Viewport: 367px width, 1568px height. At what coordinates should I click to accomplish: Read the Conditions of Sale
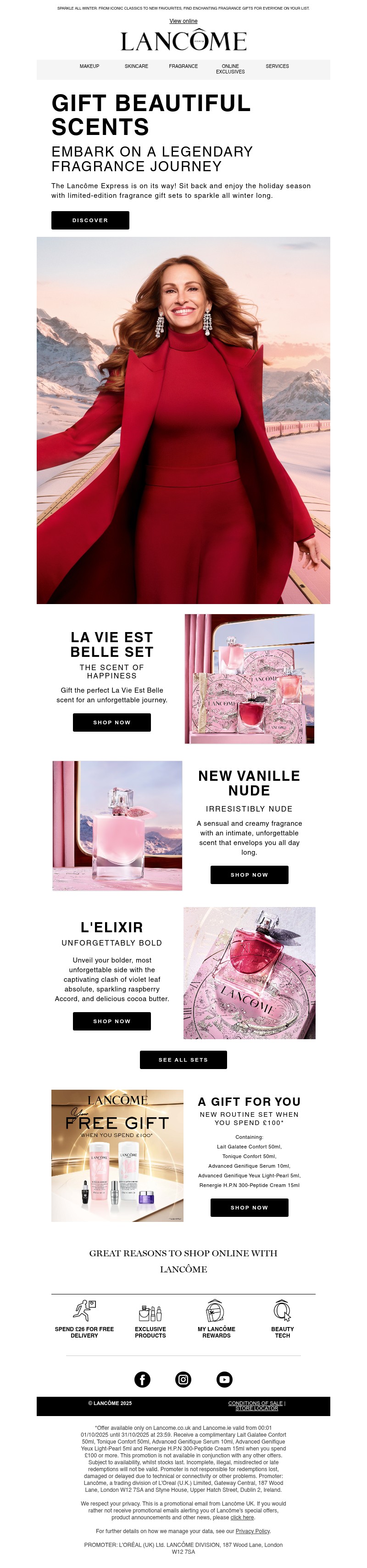coord(255,1402)
